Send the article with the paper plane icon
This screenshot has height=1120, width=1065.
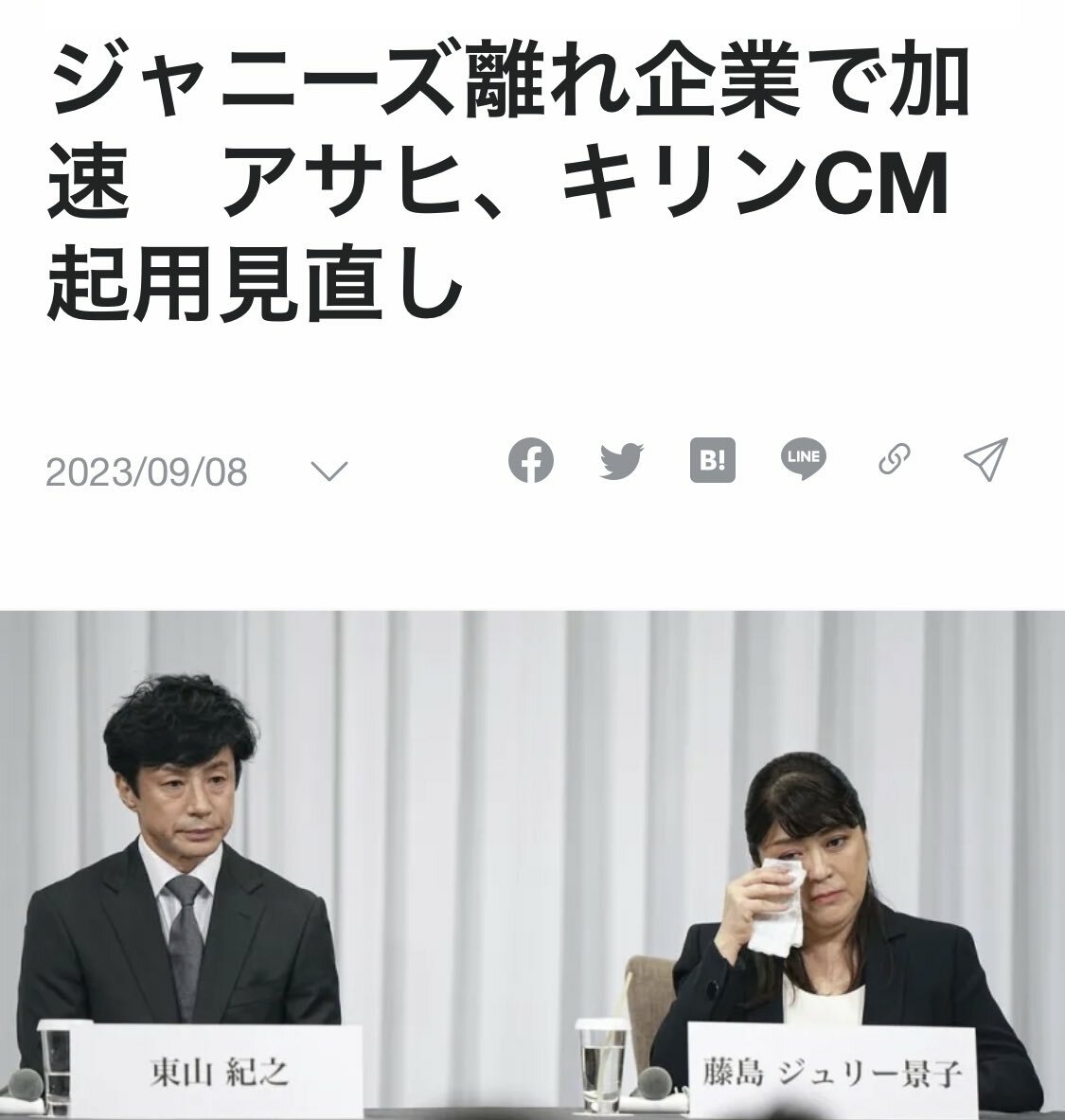coord(985,461)
